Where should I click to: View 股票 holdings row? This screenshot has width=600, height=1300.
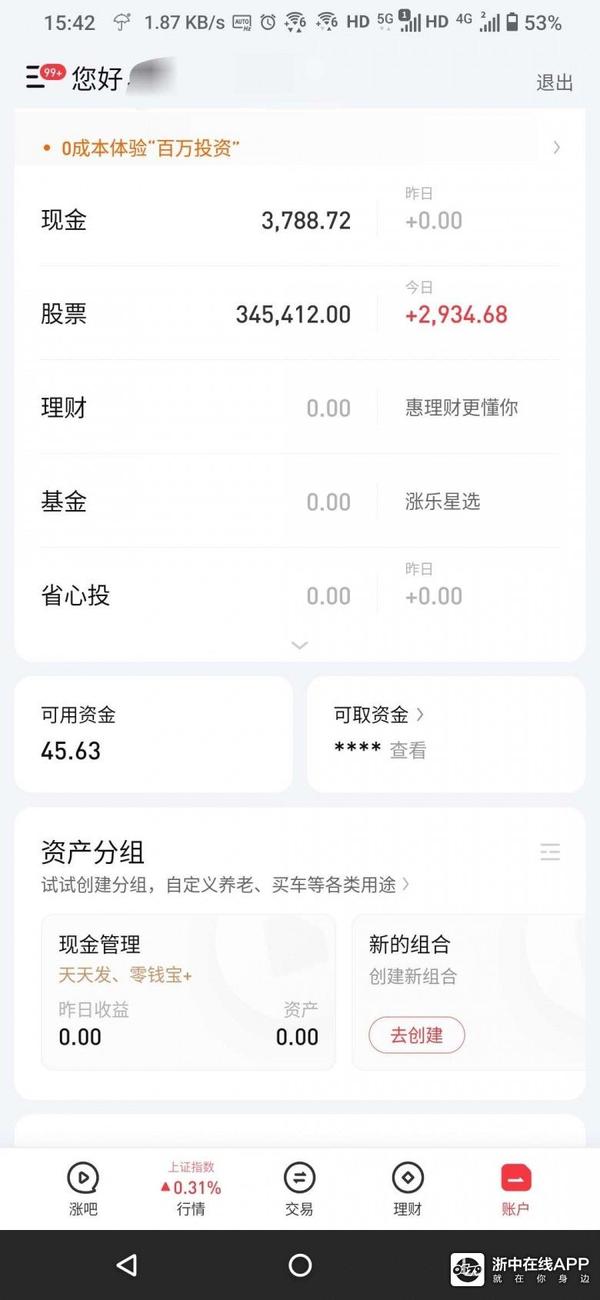click(200, 314)
